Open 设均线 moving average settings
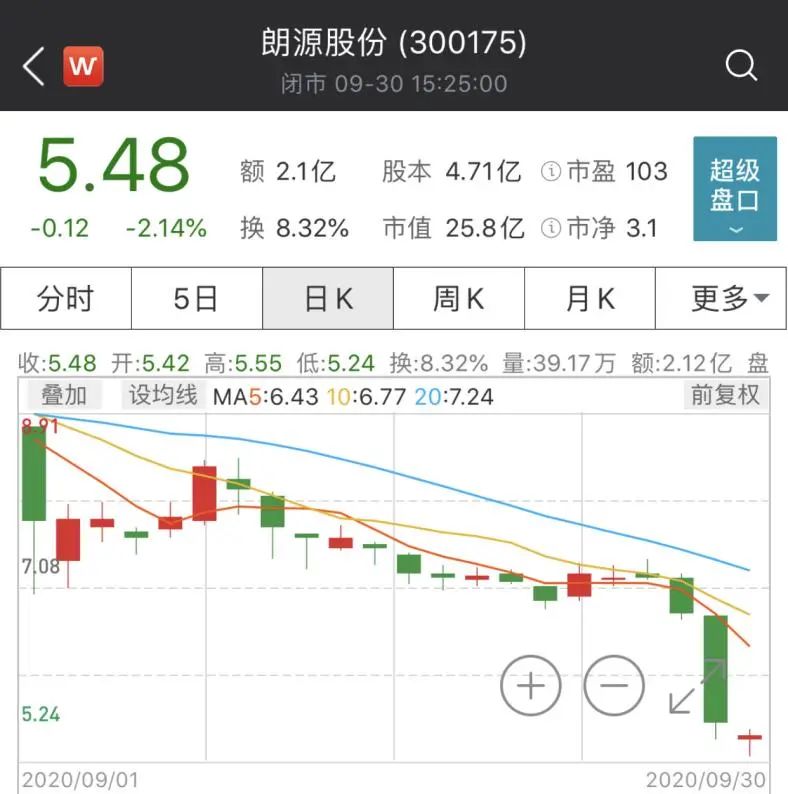This screenshot has height=794, width=788. (163, 395)
